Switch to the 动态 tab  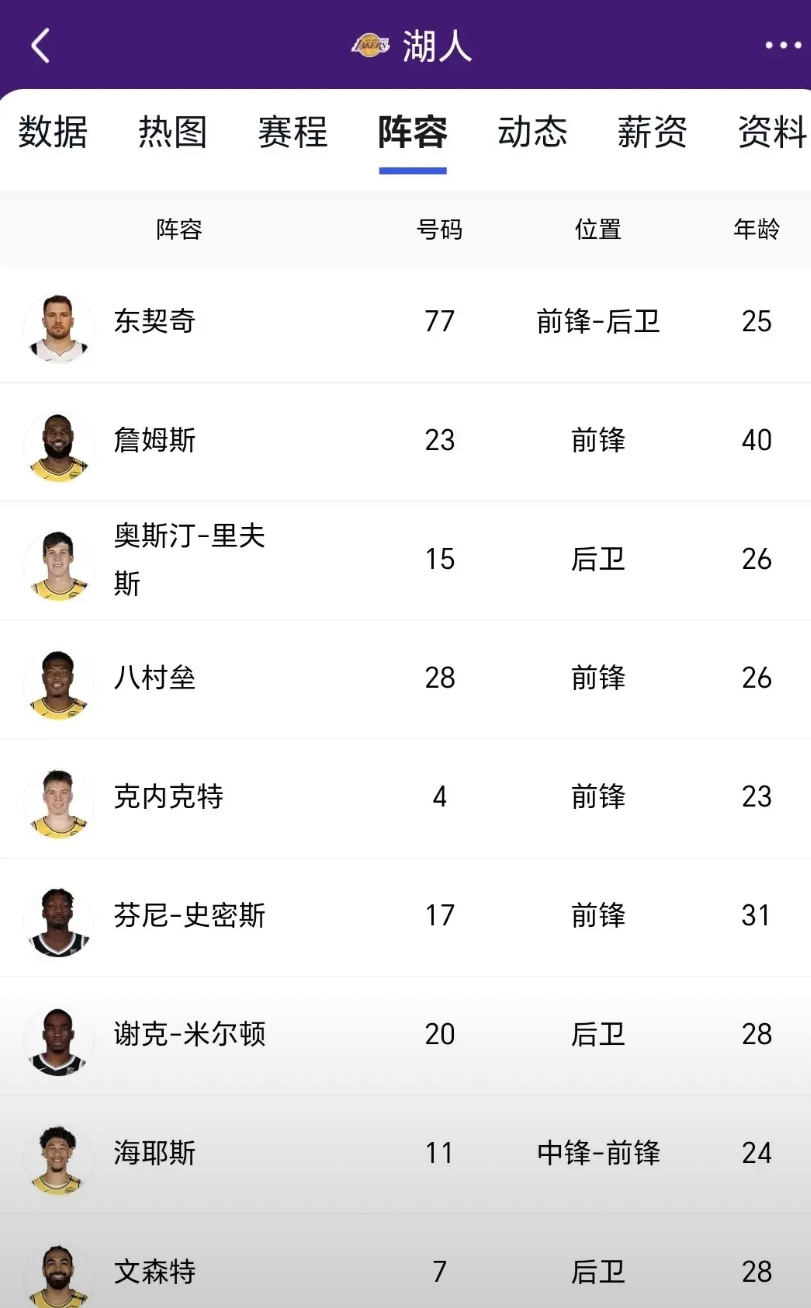[x=533, y=132]
